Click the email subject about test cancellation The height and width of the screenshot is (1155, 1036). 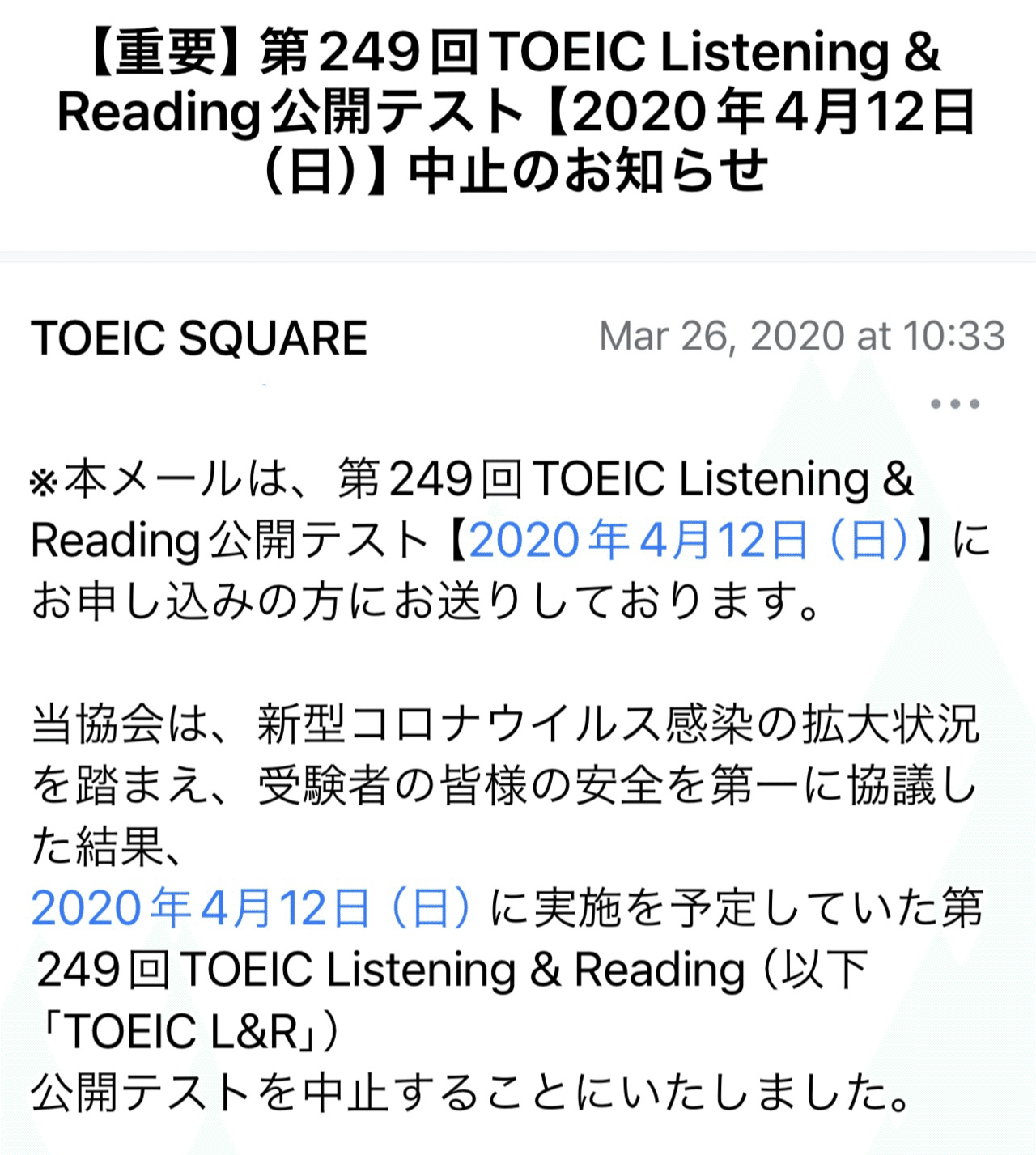point(518,109)
